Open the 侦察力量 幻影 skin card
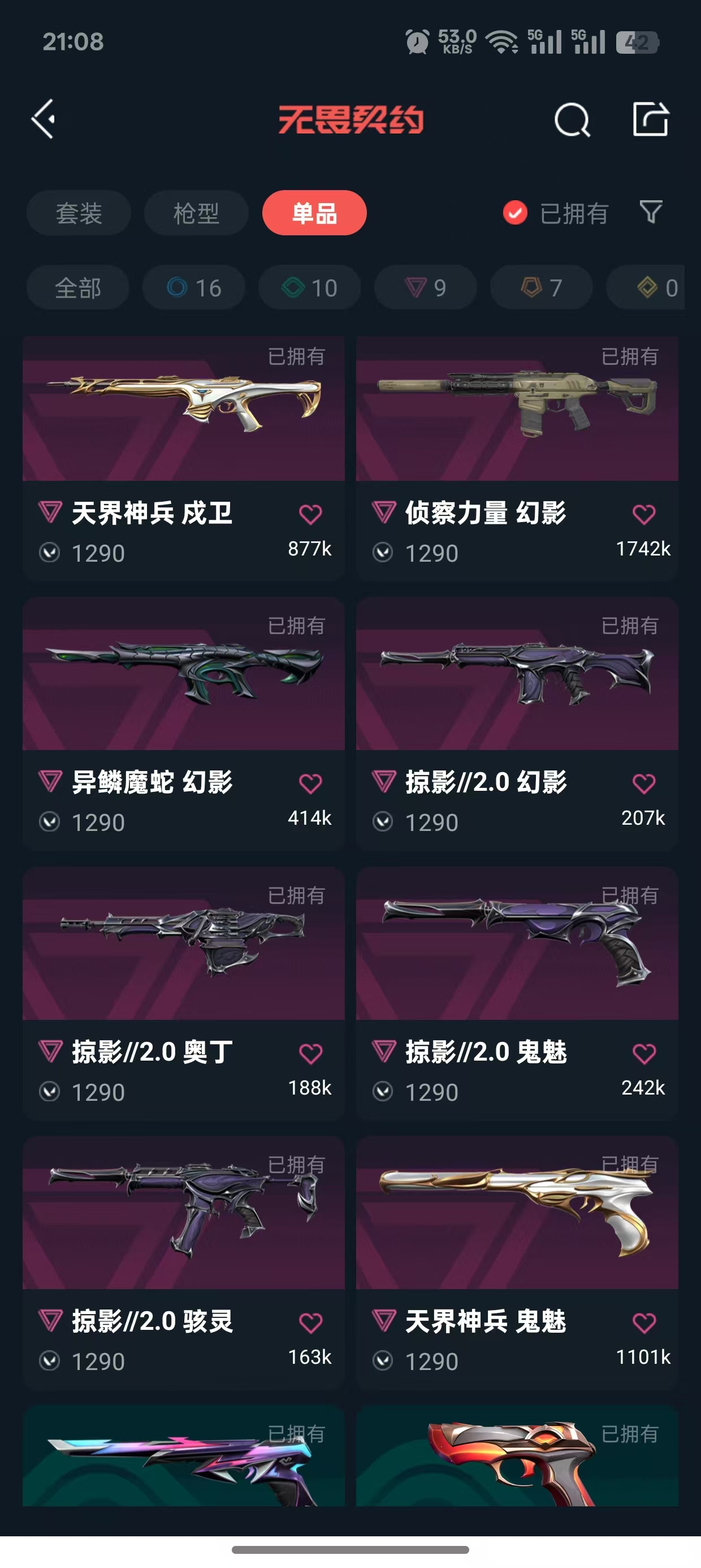 point(517,426)
